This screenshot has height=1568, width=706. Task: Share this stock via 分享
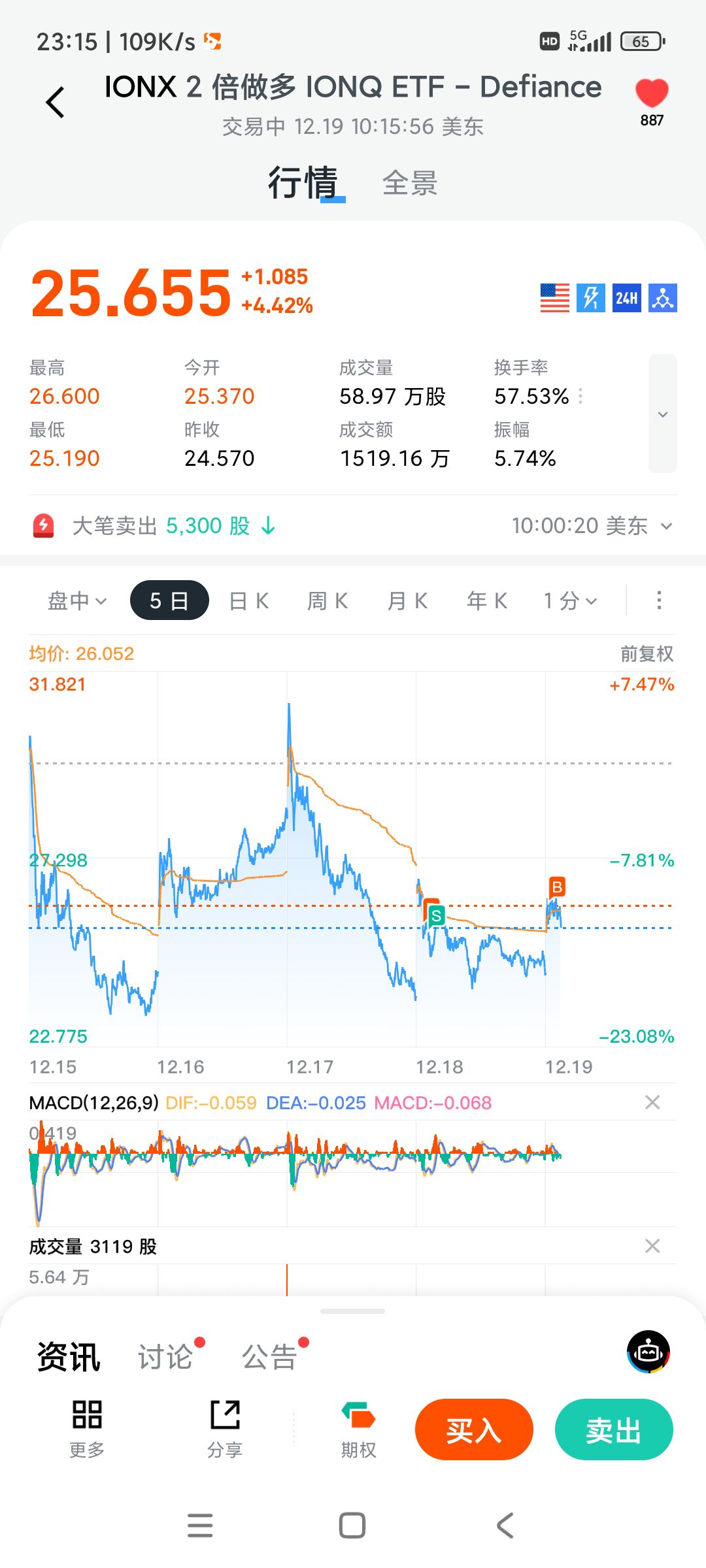225,1429
